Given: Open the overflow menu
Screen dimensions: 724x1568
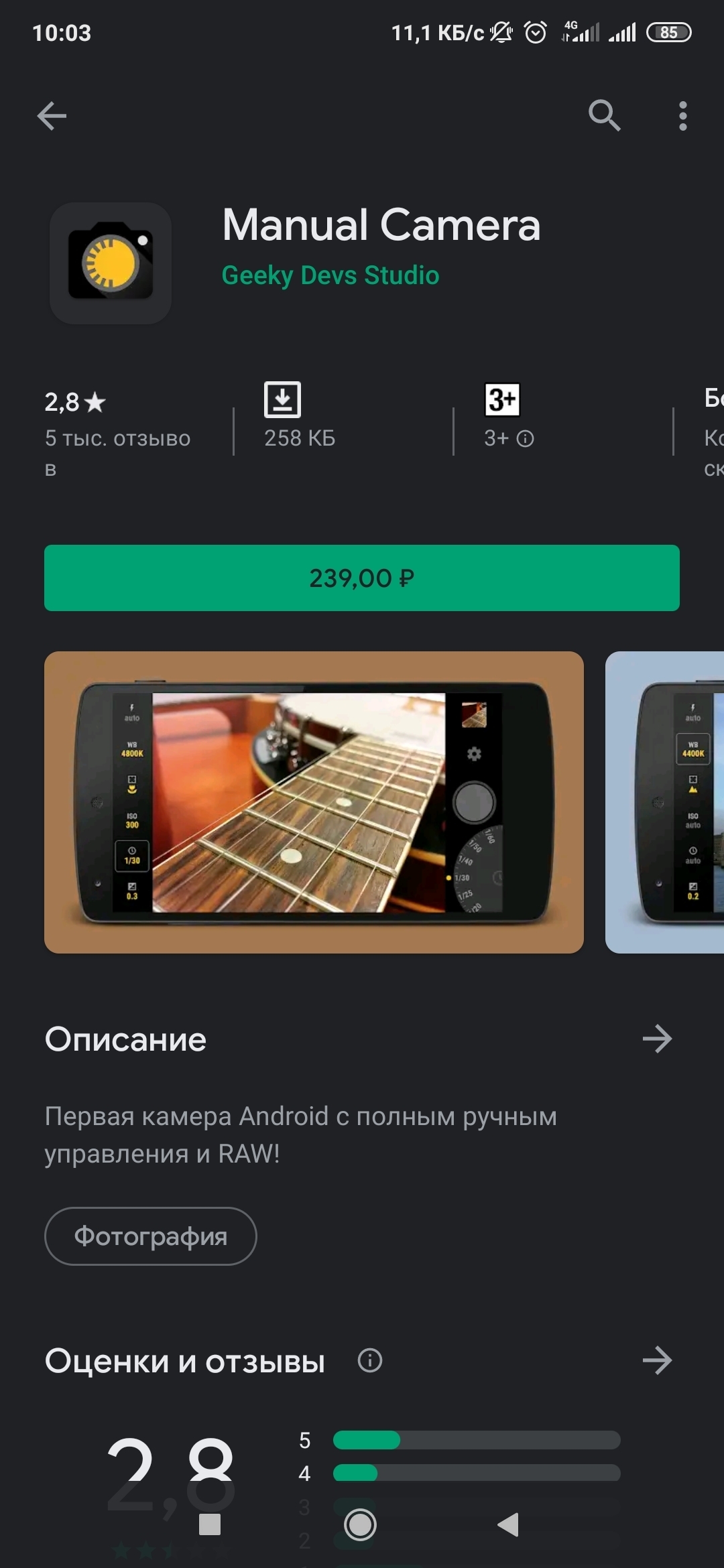Looking at the screenshot, I should click(682, 116).
